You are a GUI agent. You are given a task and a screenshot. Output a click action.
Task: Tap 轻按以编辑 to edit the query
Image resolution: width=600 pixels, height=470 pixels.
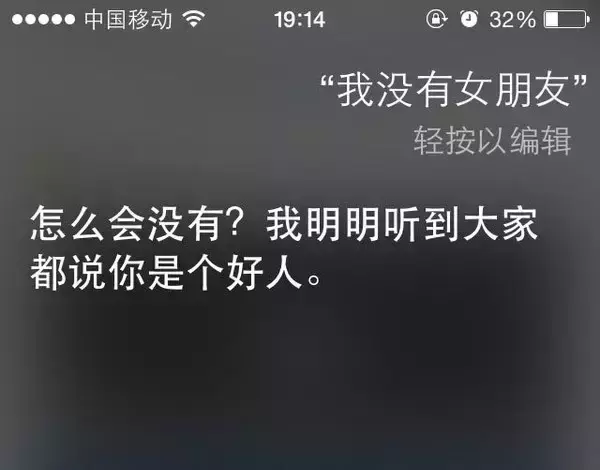493,140
